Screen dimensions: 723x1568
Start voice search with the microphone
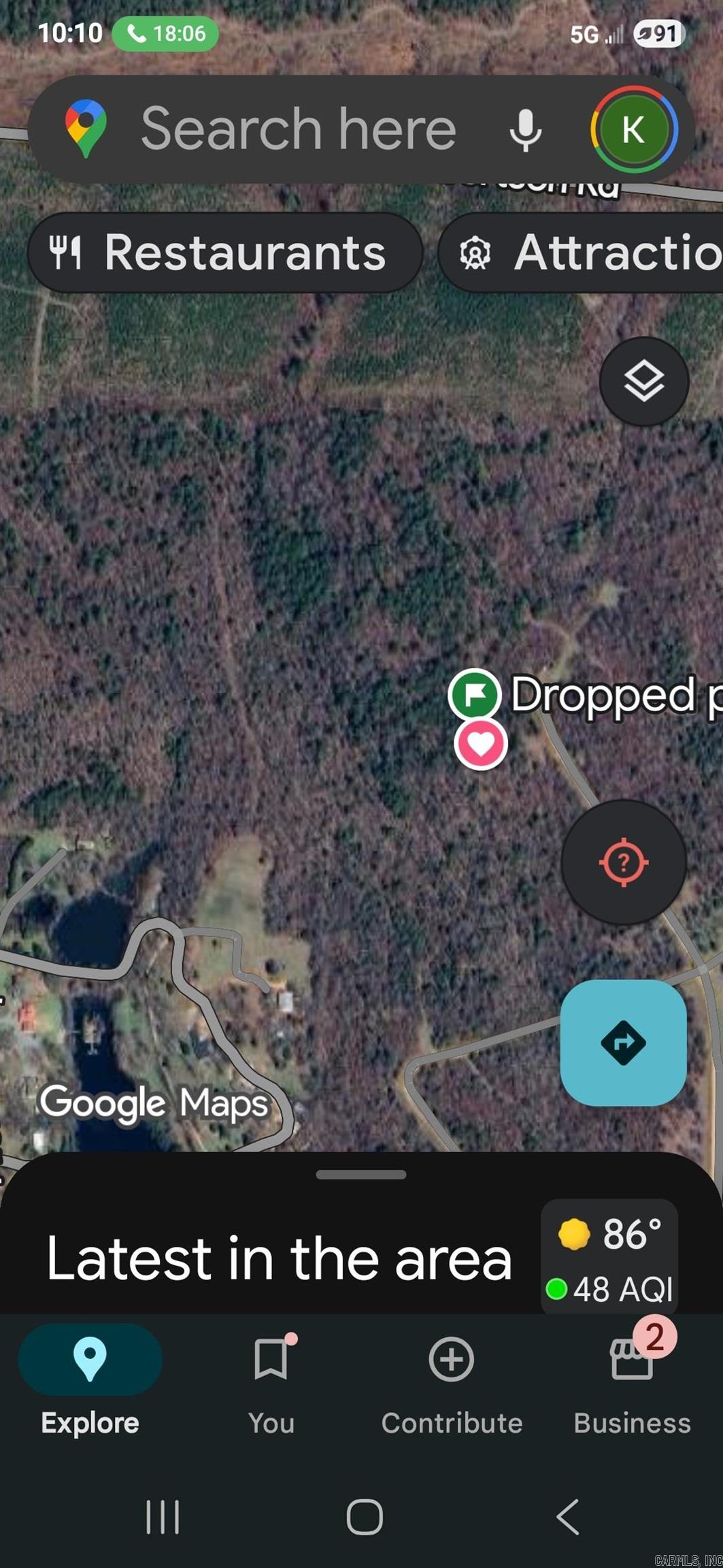click(x=525, y=129)
